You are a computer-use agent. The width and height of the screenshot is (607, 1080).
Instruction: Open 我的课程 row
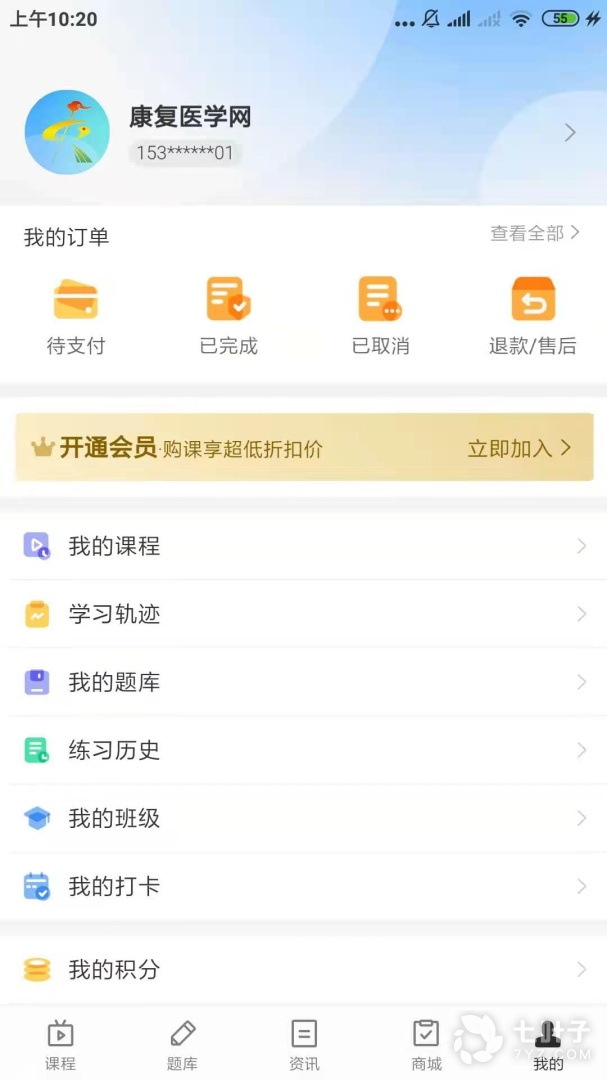pyautogui.click(x=303, y=546)
